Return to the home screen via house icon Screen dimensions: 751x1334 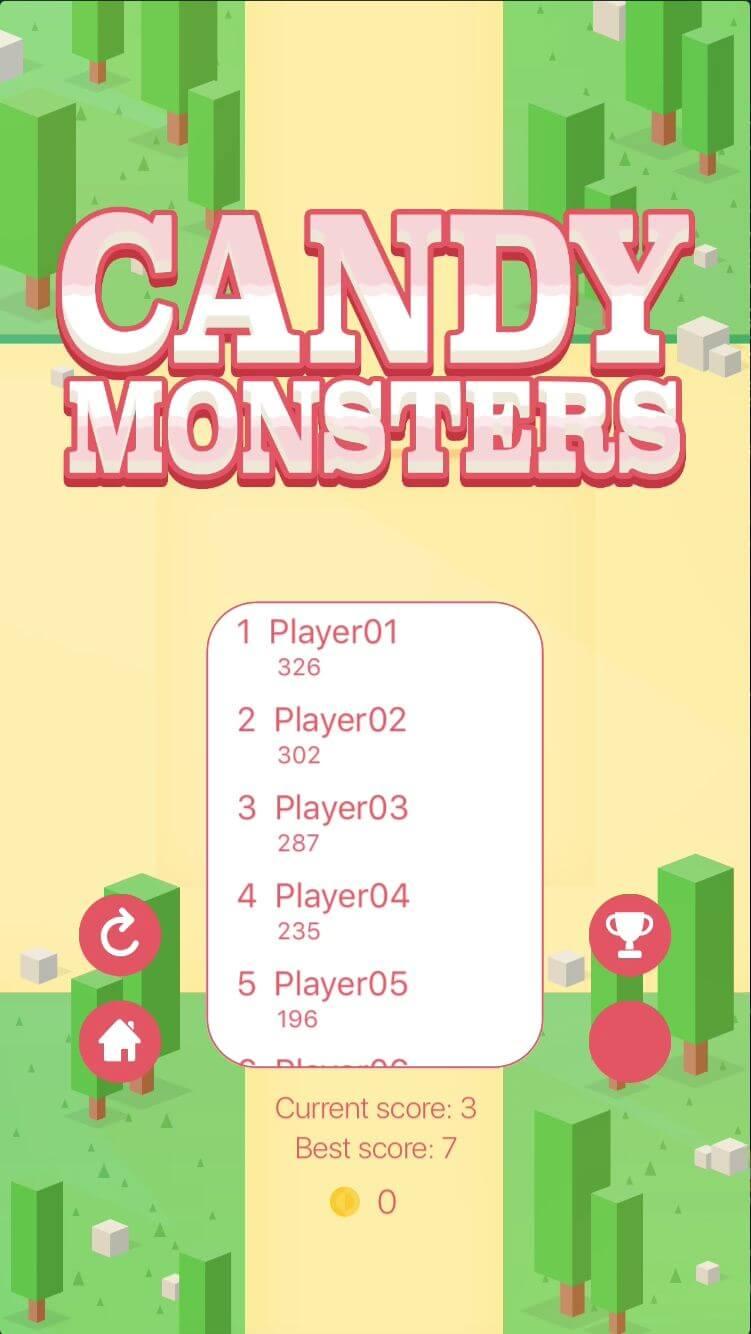[119, 1041]
